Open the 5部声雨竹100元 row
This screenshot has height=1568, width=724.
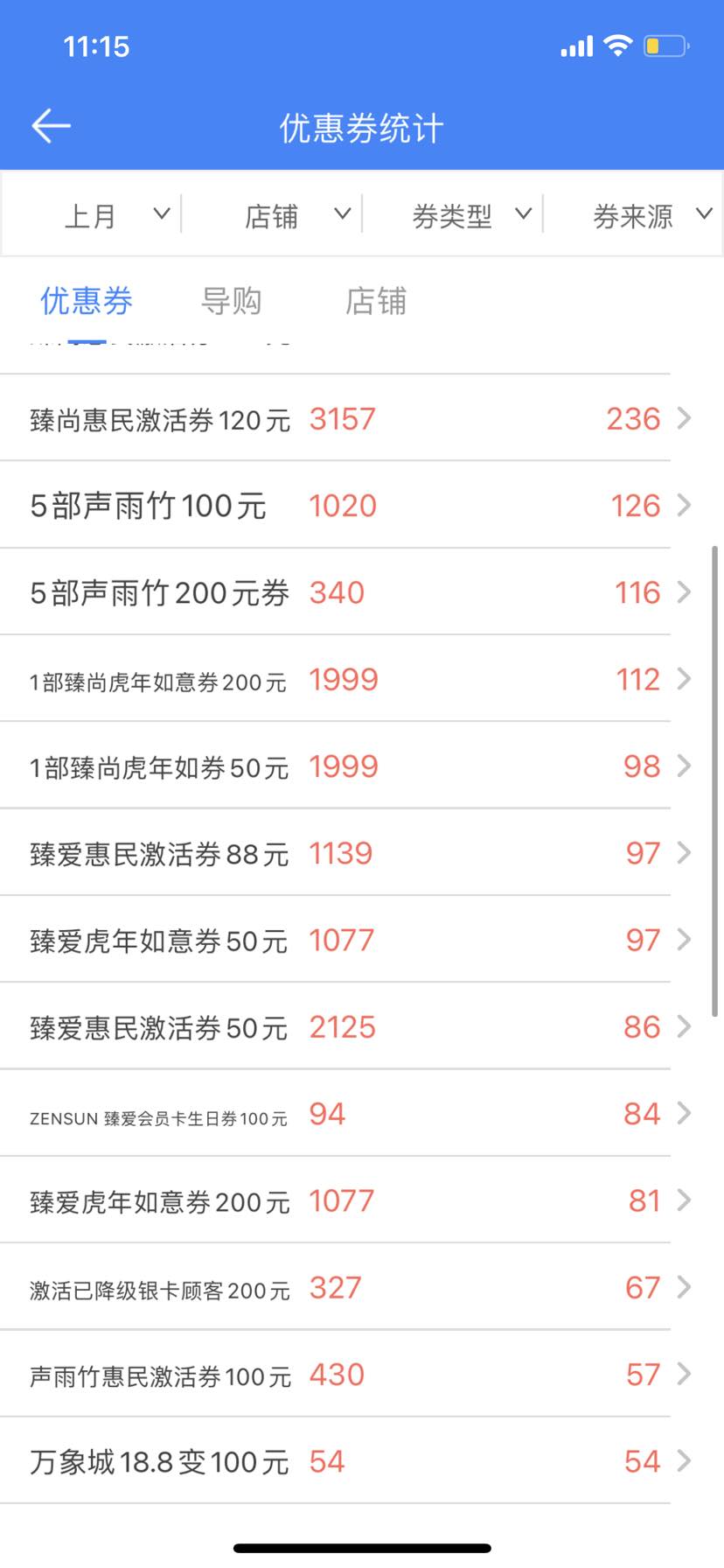point(350,506)
